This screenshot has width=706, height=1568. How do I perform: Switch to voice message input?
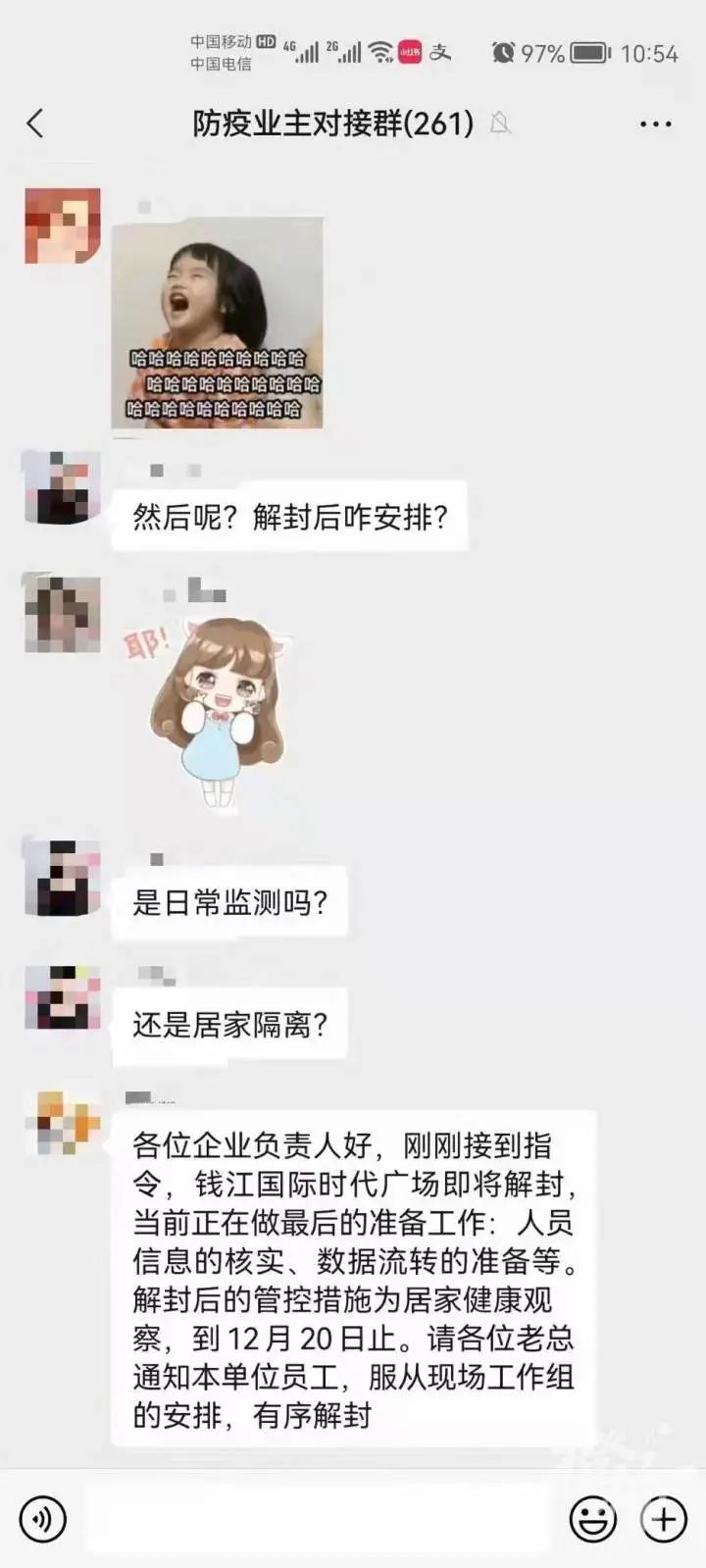point(43,1519)
